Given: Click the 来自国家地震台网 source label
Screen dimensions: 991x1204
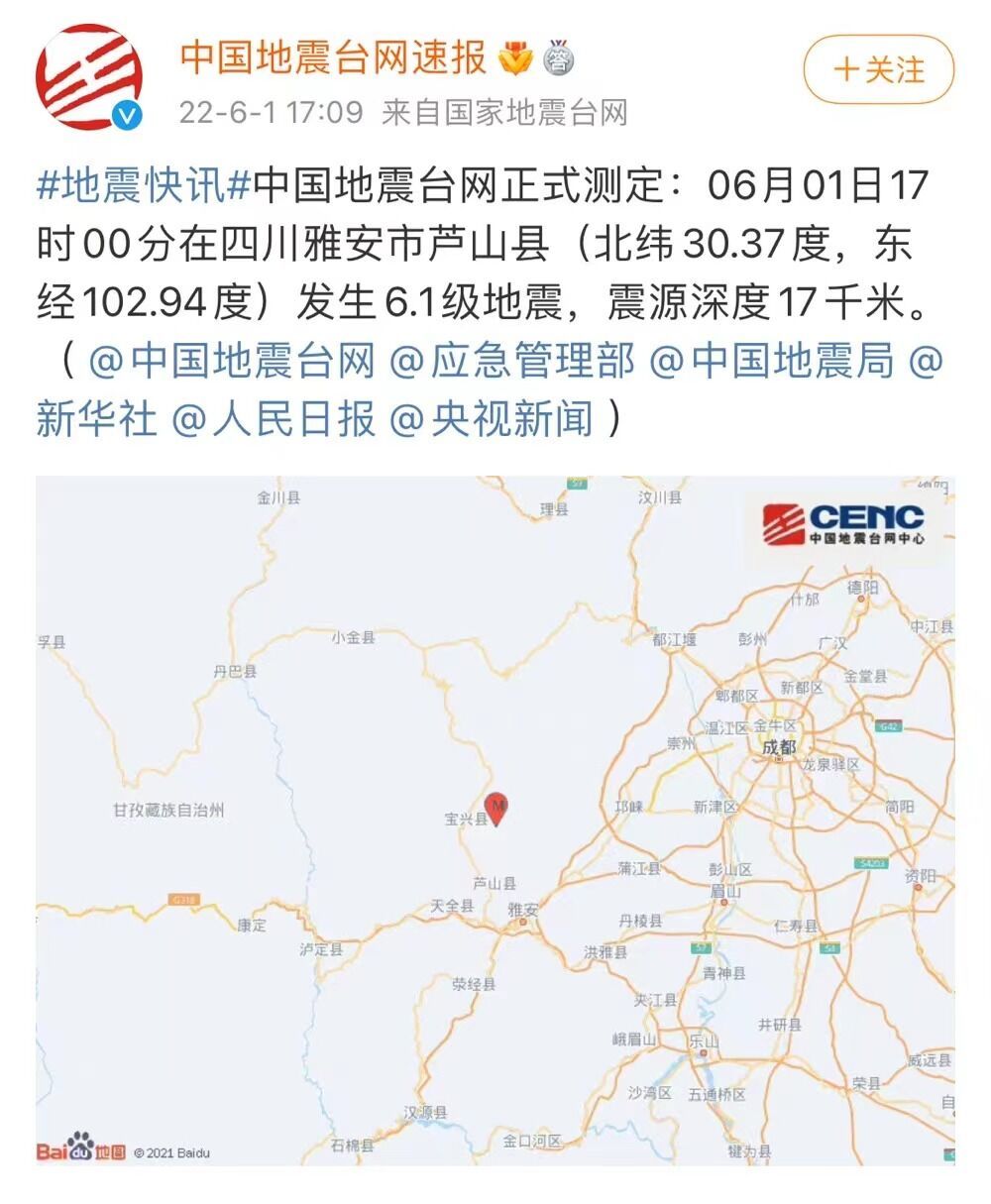Looking at the screenshot, I should click(503, 113).
